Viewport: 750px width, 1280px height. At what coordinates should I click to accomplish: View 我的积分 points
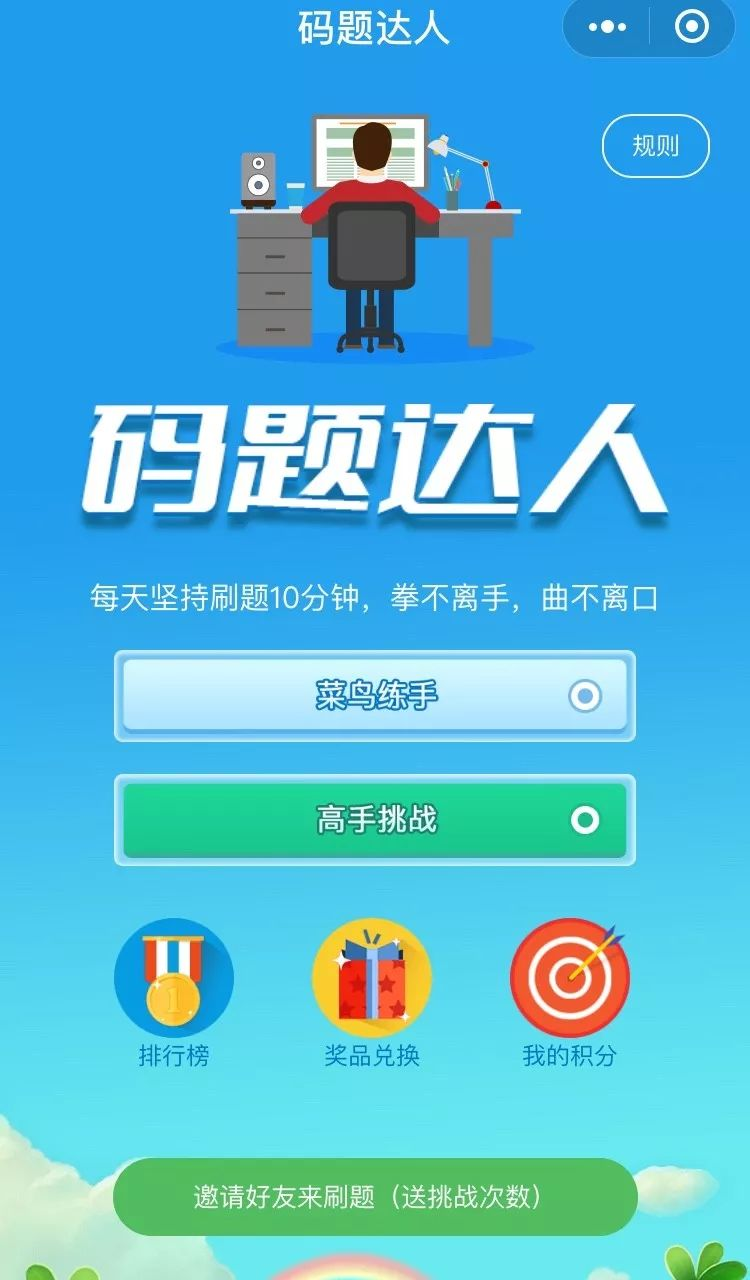pos(570,990)
